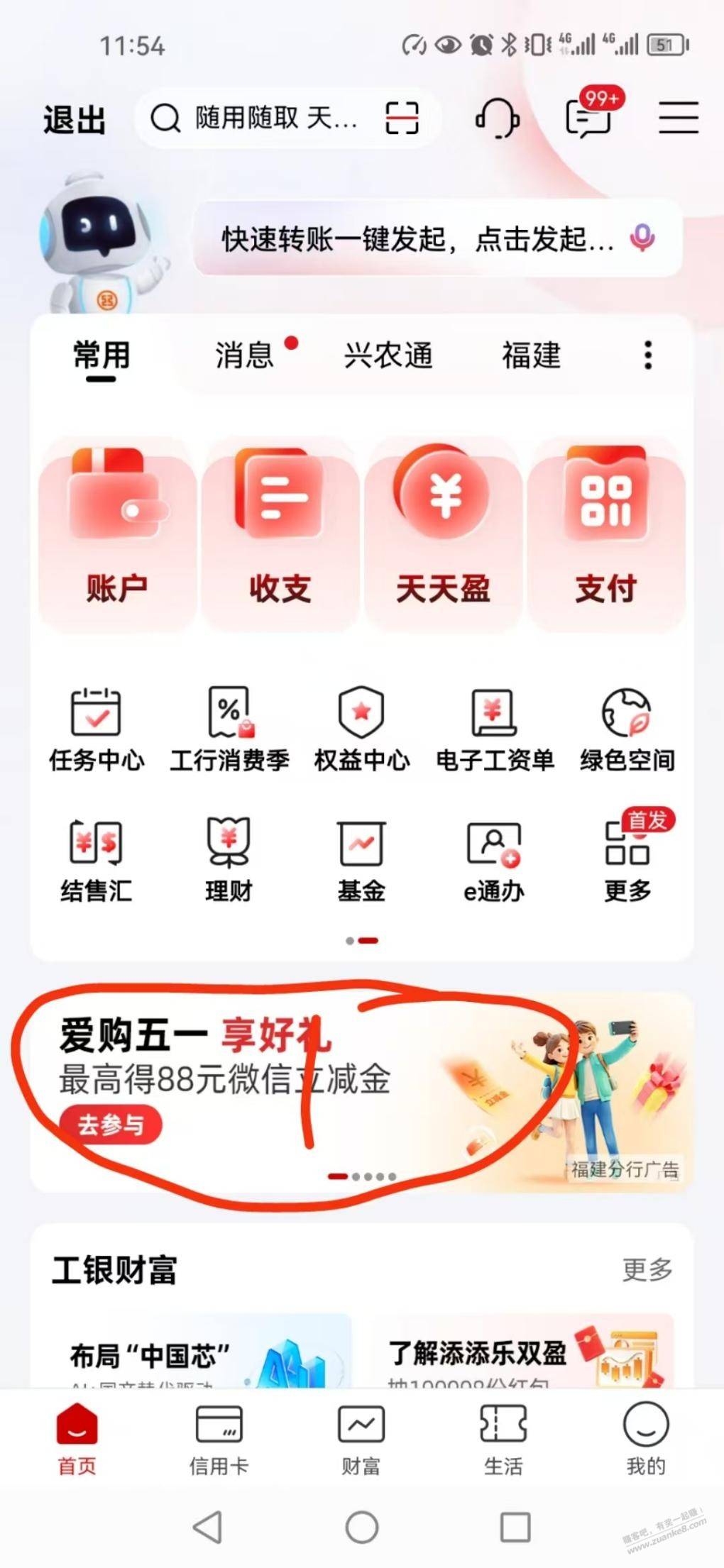Tap the microphone for voice input
The height and width of the screenshot is (1568, 724).
(642, 238)
